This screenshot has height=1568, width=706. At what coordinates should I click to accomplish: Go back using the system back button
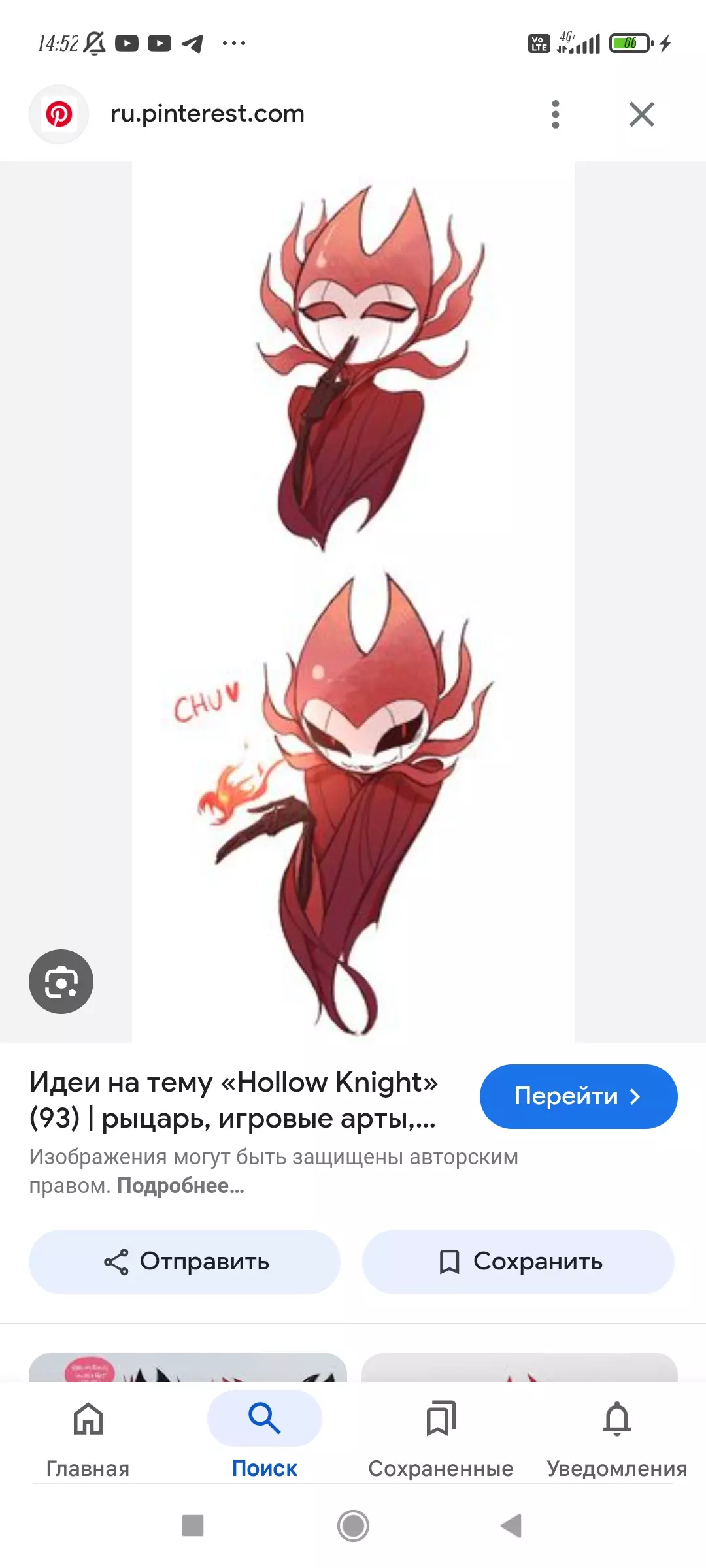(x=511, y=1526)
